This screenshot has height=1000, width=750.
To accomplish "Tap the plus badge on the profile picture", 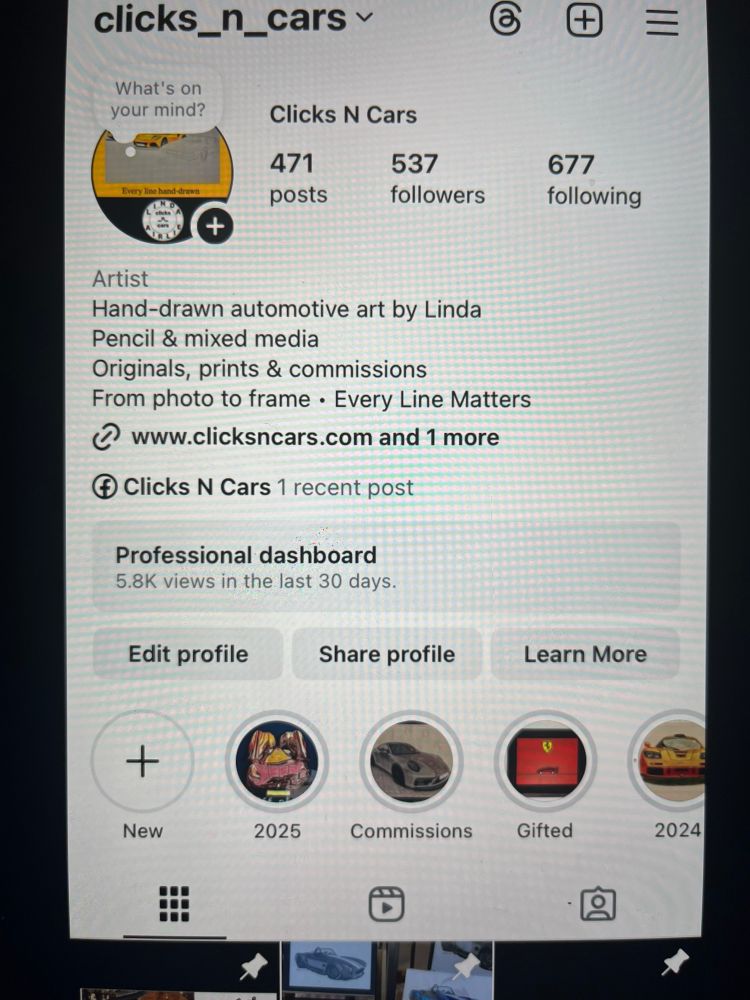I will point(212,227).
